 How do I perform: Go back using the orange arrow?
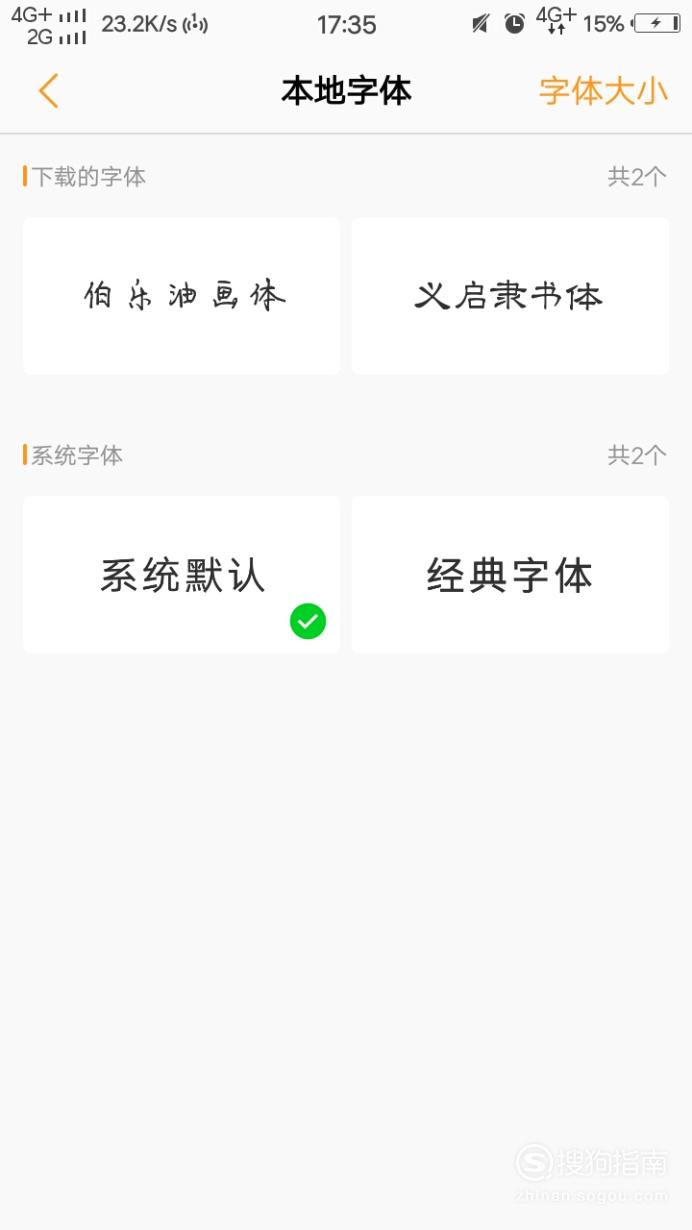(x=48, y=91)
